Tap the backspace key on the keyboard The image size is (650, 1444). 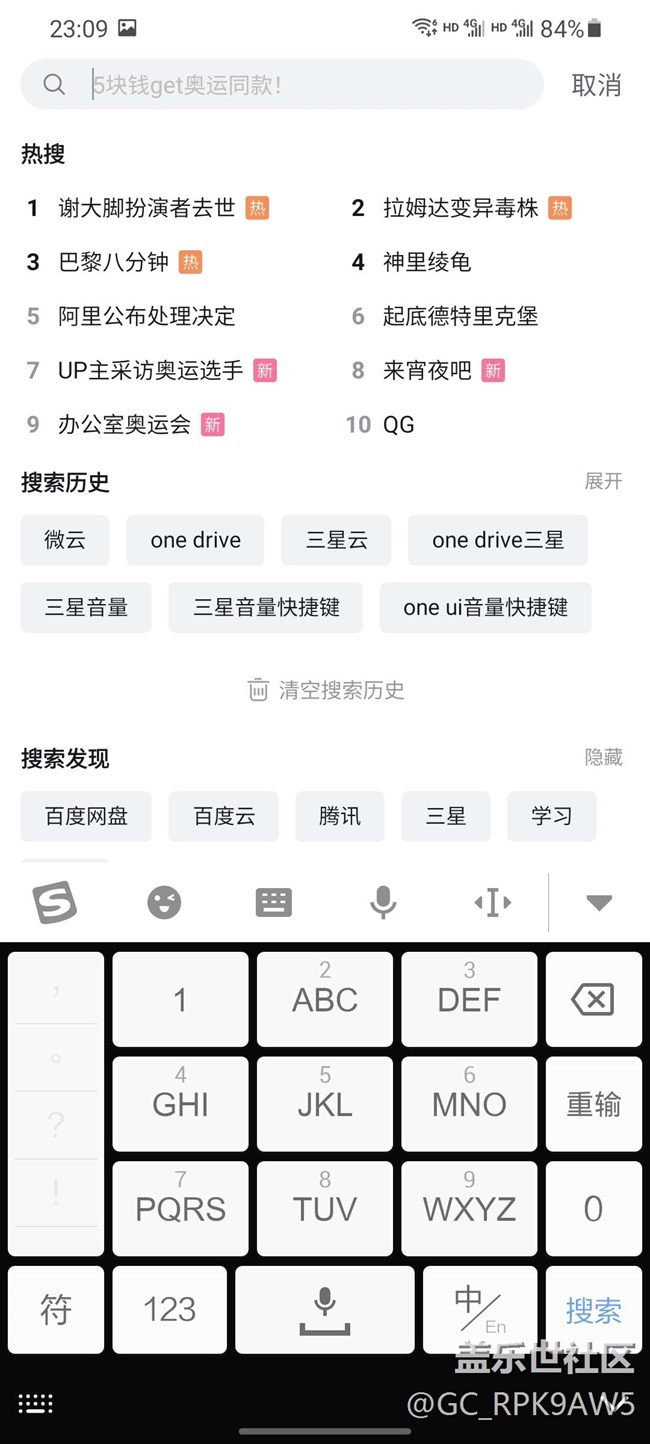click(x=593, y=999)
